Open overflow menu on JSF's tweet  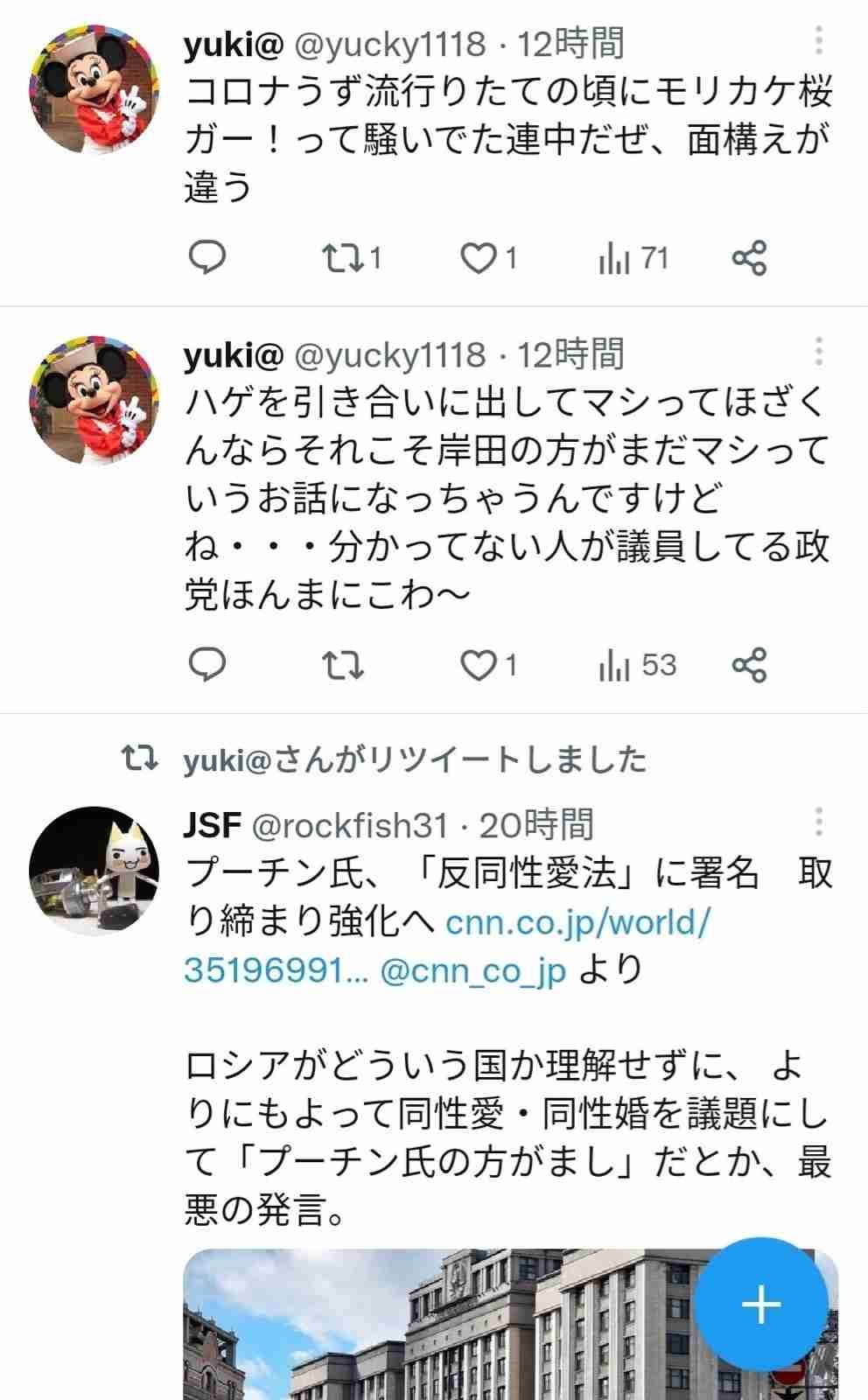[818, 822]
